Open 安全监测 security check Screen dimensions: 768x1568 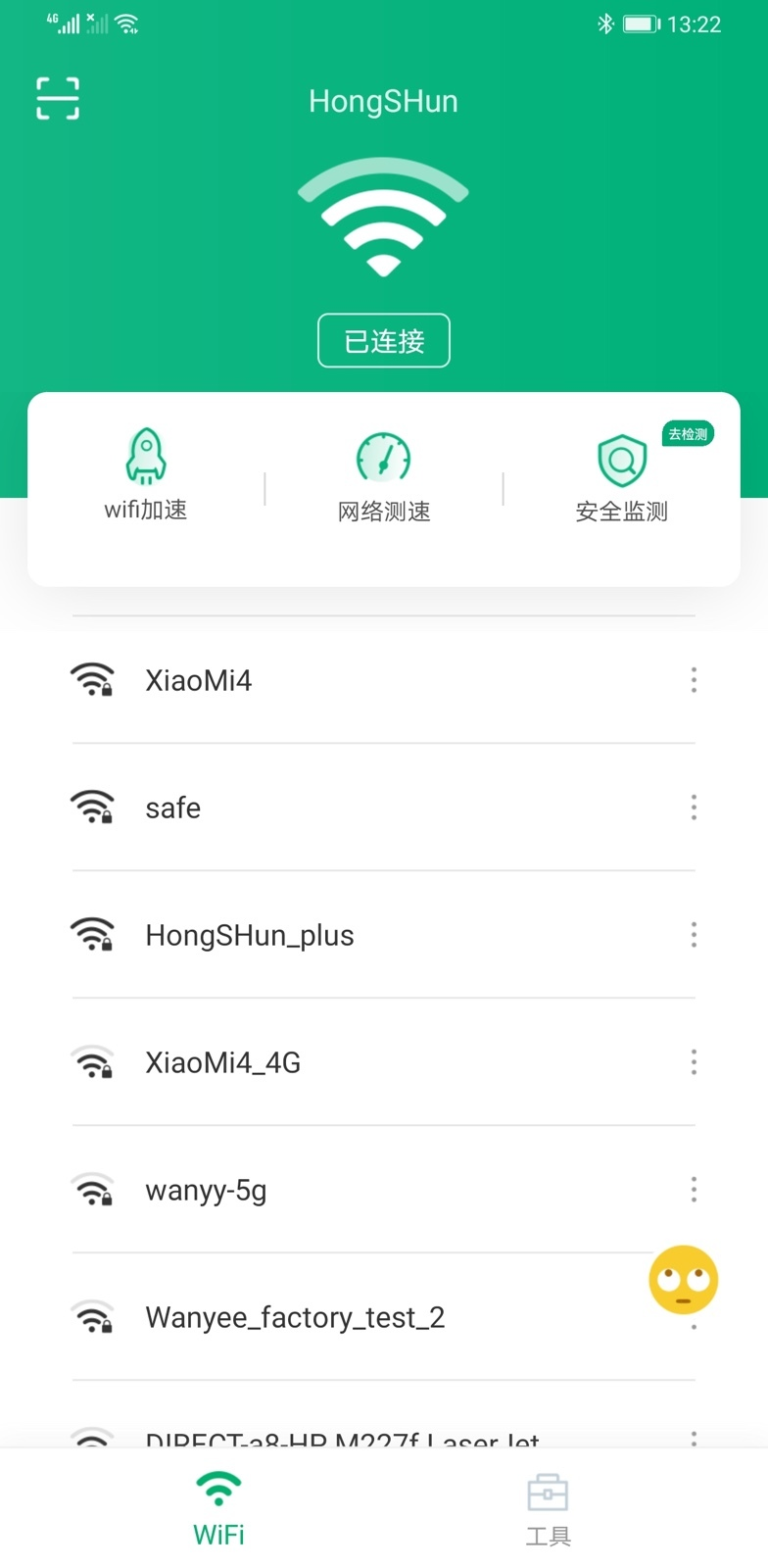pos(622,477)
